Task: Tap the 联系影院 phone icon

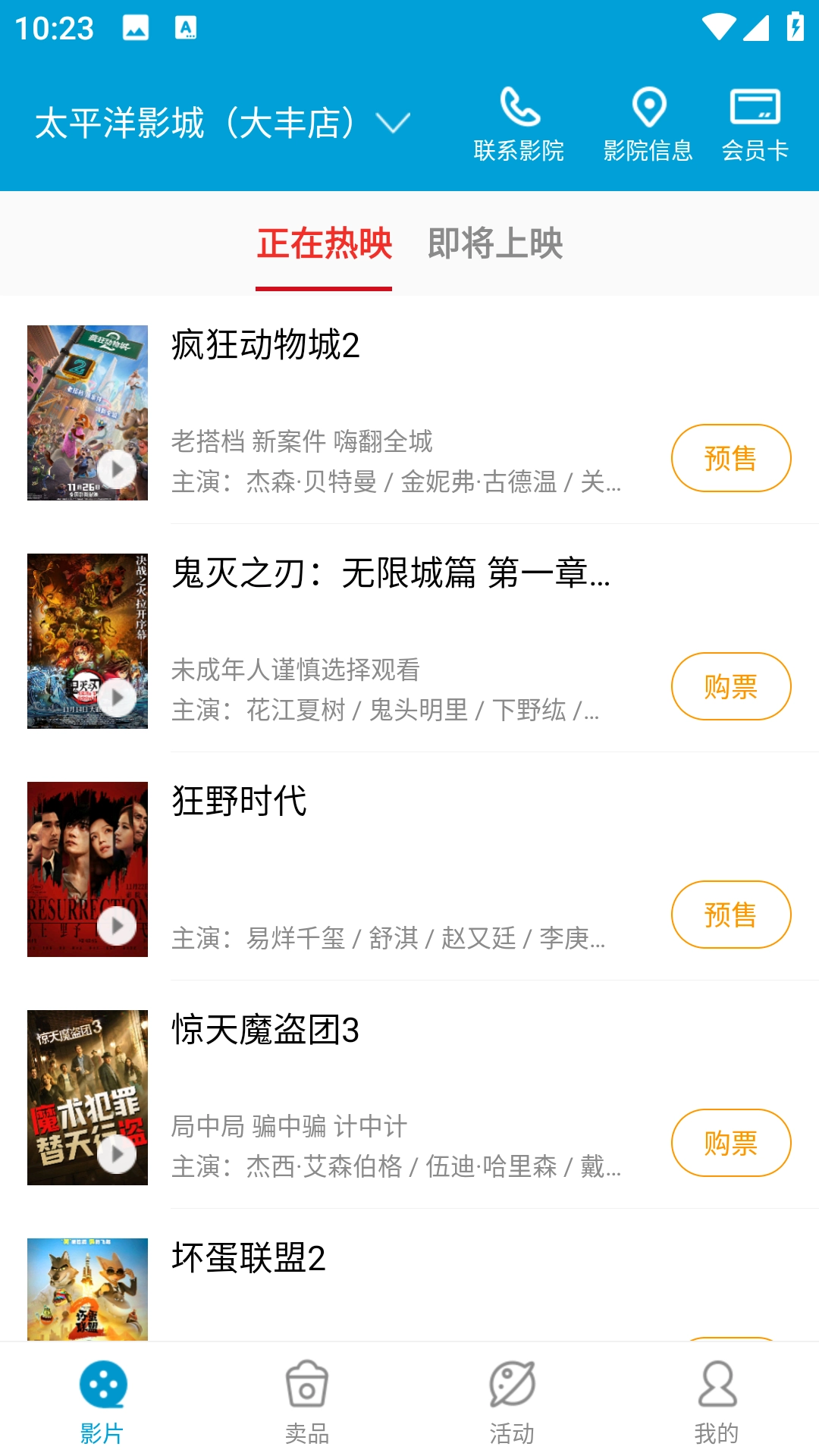Action: click(x=519, y=121)
